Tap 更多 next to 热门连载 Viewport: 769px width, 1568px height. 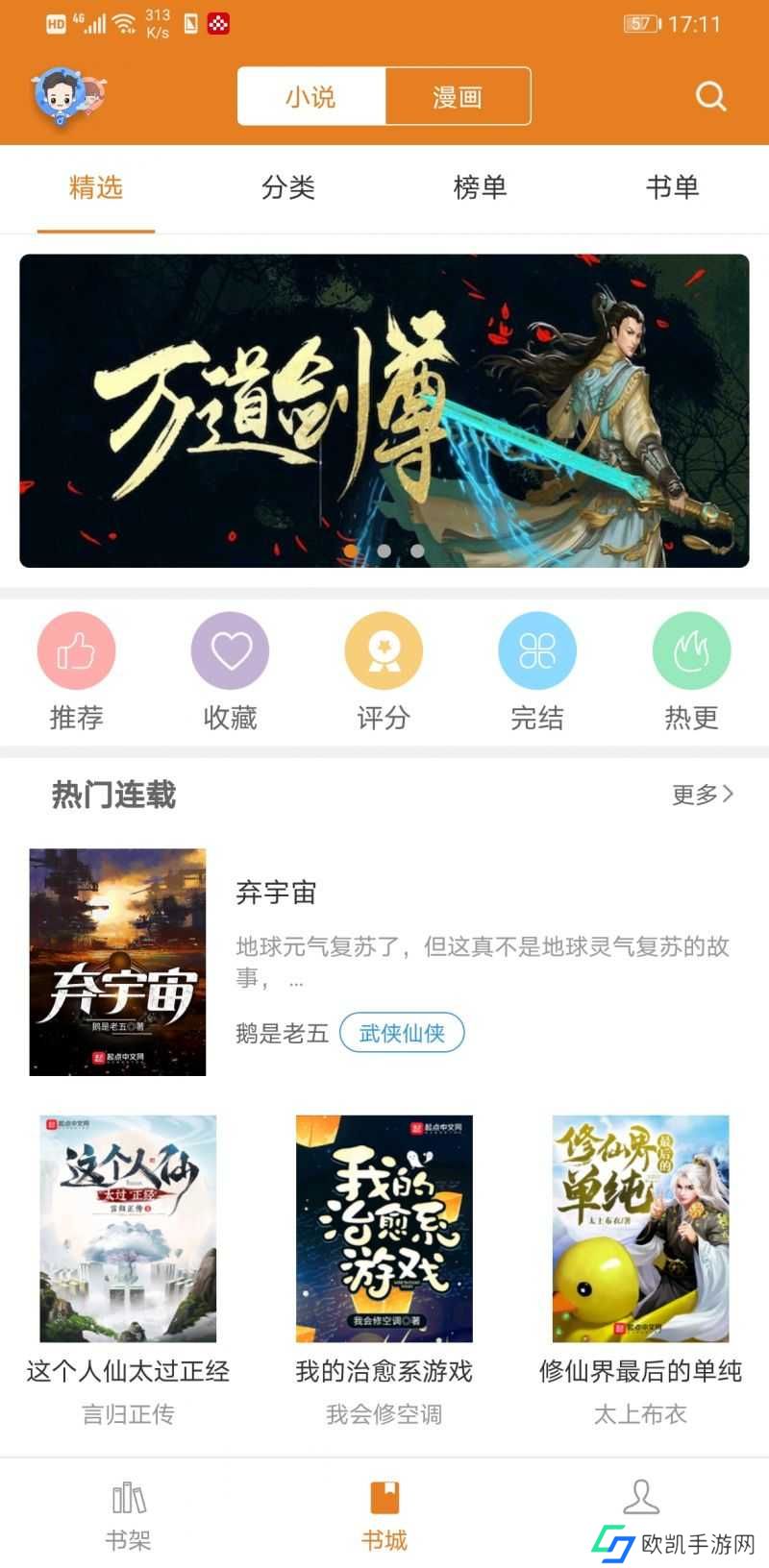(x=703, y=795)
